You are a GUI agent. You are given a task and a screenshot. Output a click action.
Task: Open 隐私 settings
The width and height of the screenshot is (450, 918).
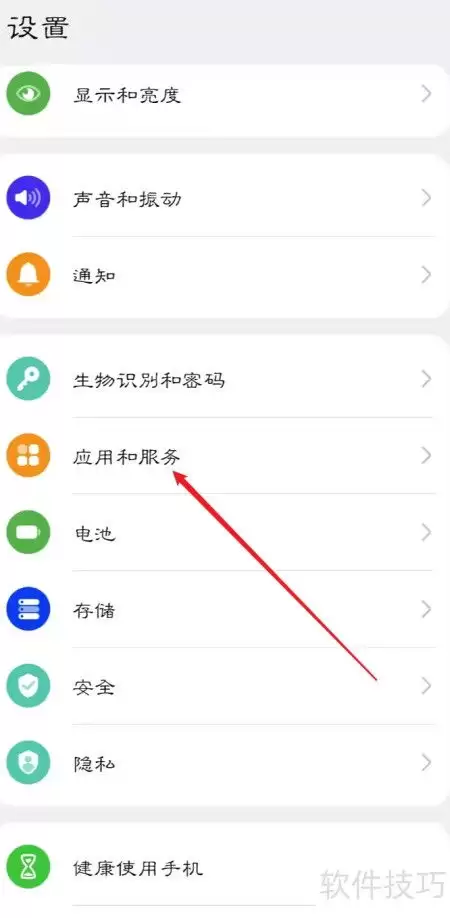pos(225,763)
